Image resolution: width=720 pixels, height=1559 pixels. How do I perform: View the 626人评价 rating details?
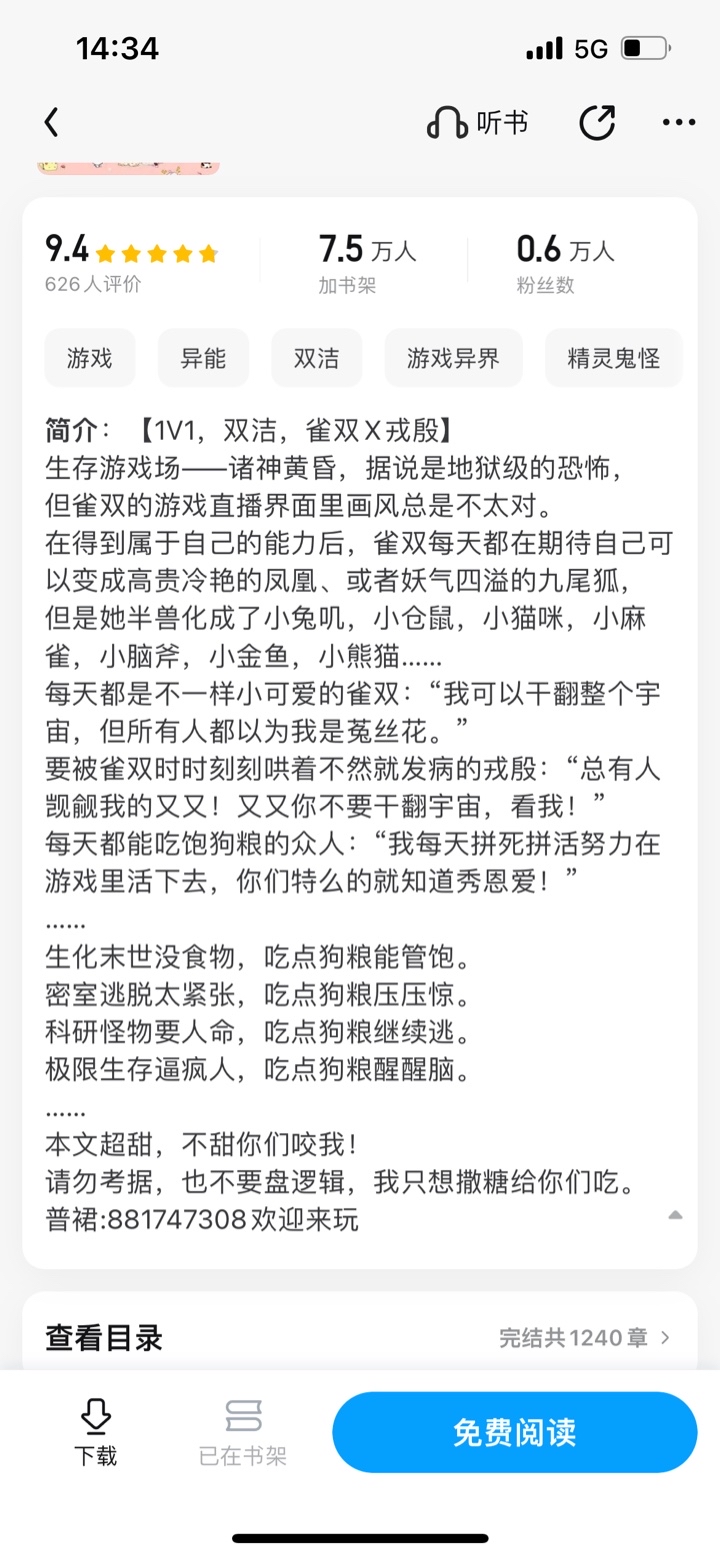tap(93, 284)
